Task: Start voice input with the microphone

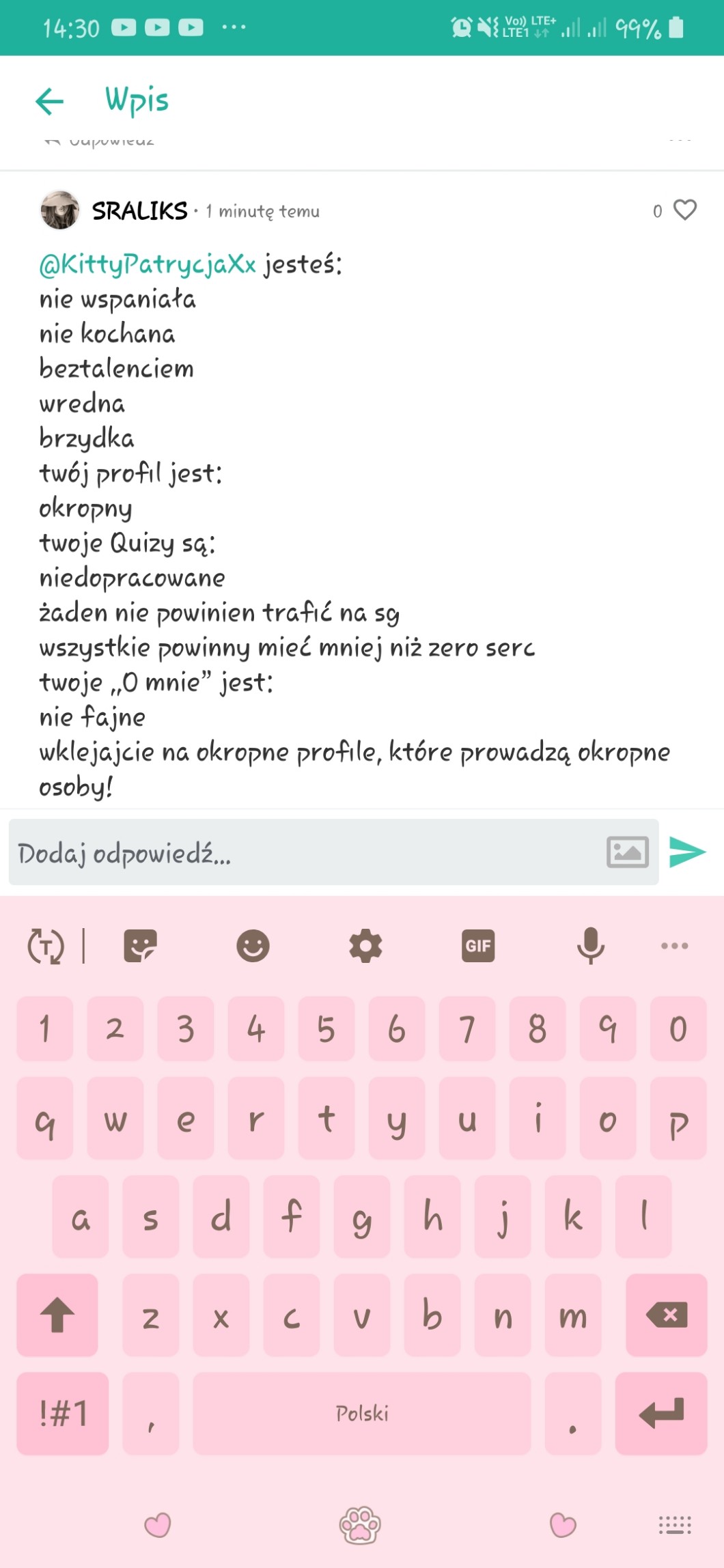Action: coord(590,946)
